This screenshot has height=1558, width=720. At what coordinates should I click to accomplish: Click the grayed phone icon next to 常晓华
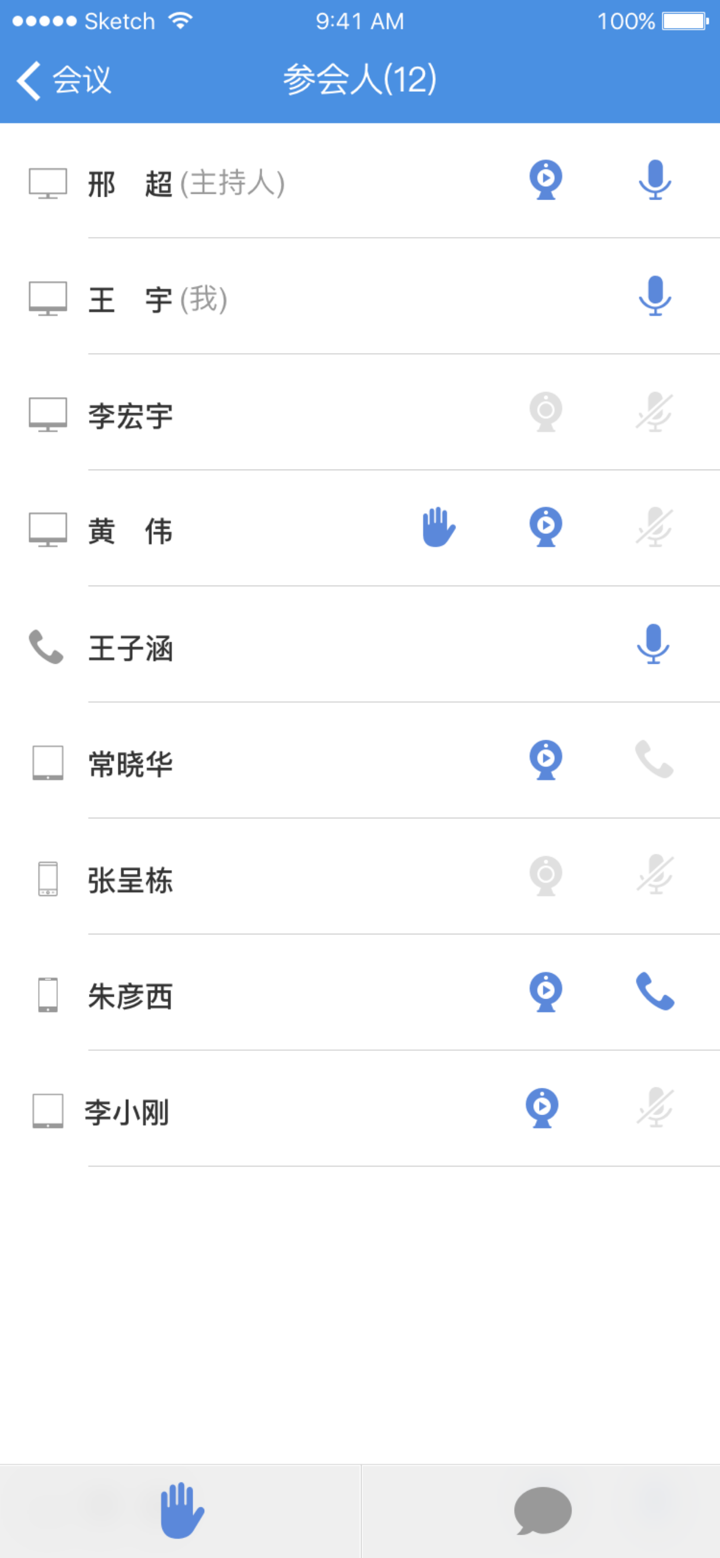[654, 760]
